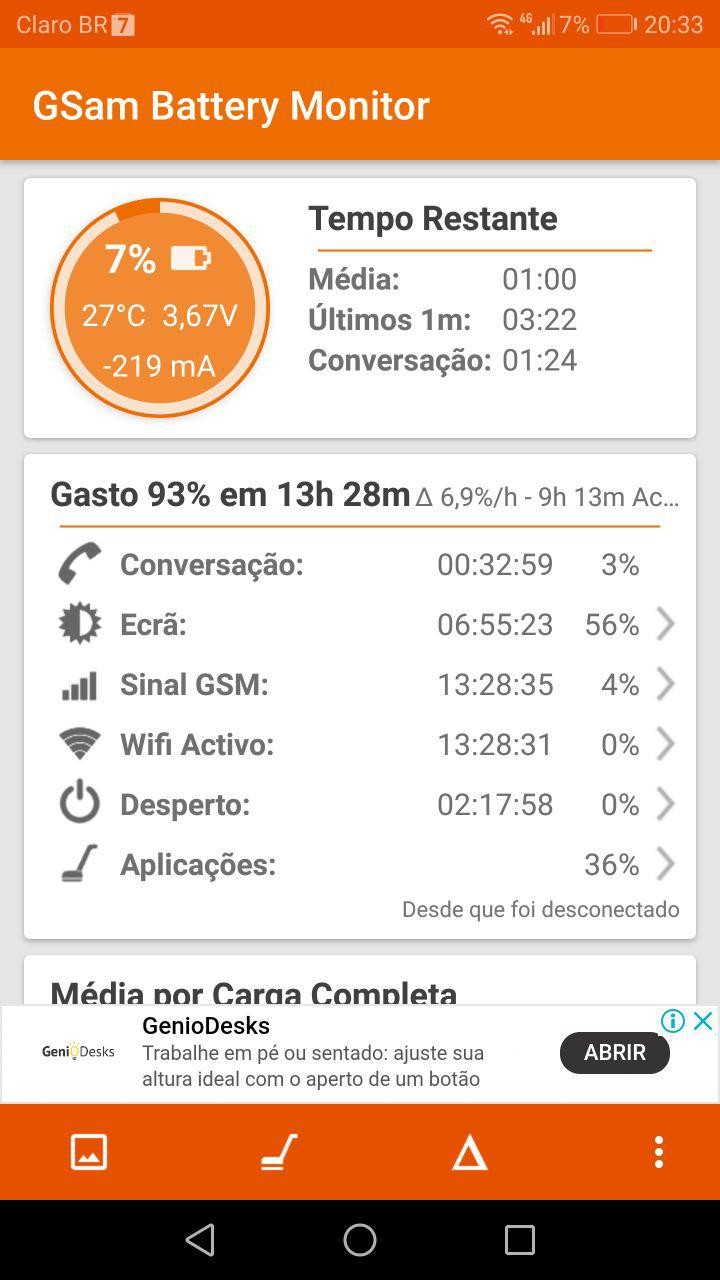Close the GenioDesks ad banner
The width and height of the screenshot is (720, 1280).
coord(704,1021)
